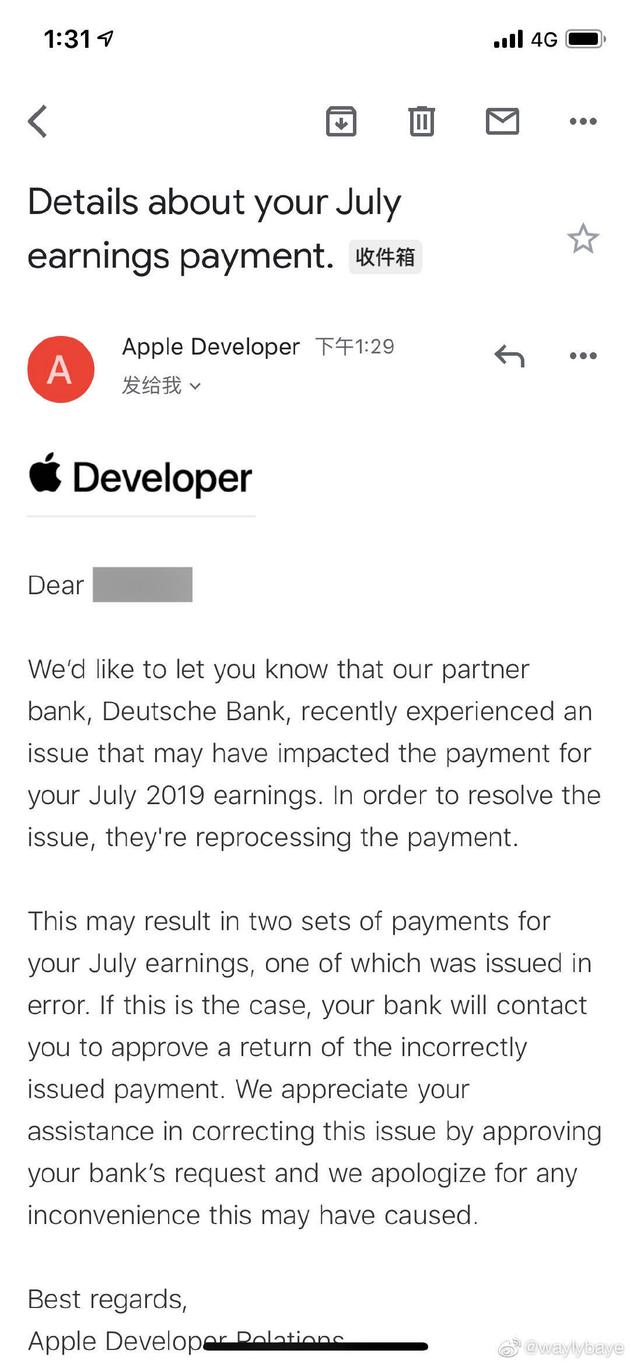Mark this email as unread
This screenshot has width=630, height=1364.
(502, 122)
